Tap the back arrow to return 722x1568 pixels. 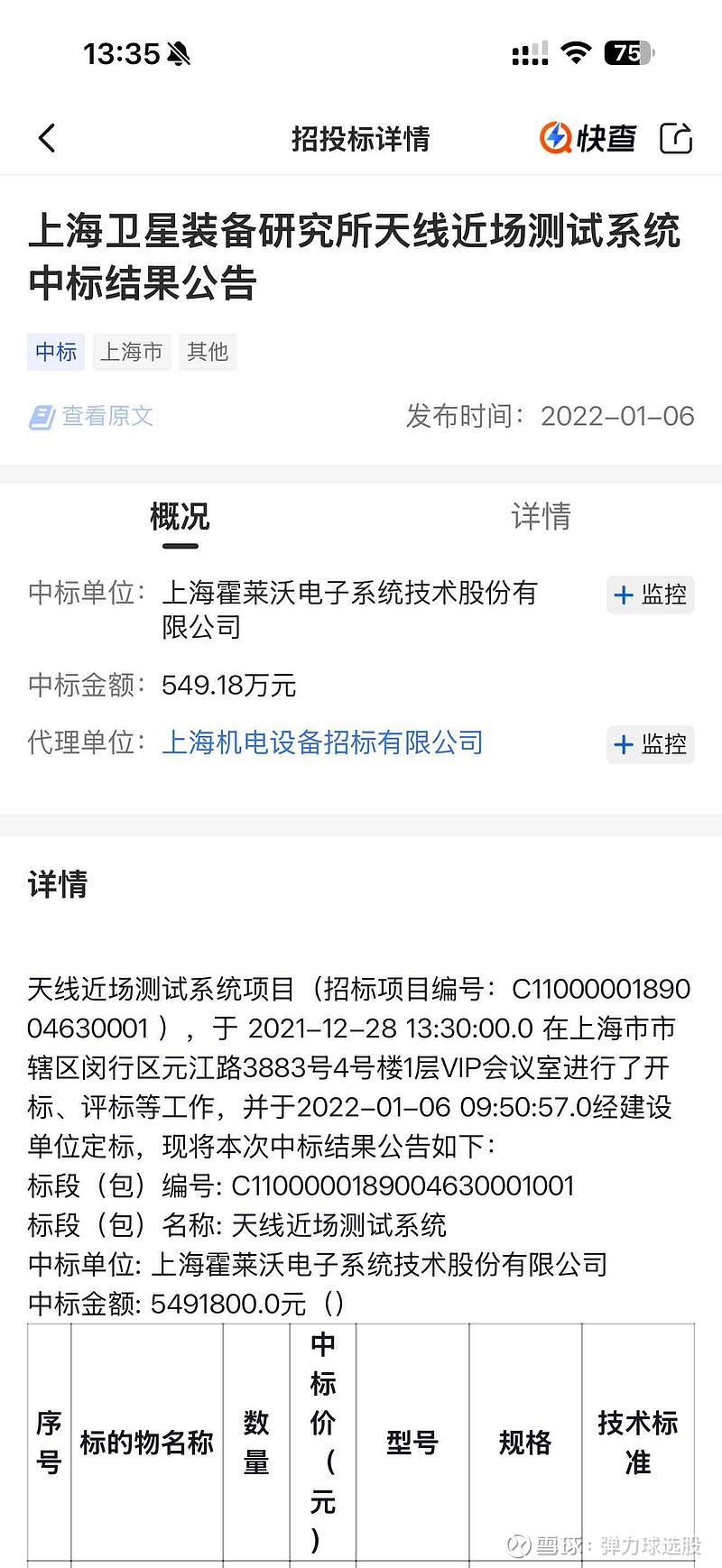click(47, 139)
